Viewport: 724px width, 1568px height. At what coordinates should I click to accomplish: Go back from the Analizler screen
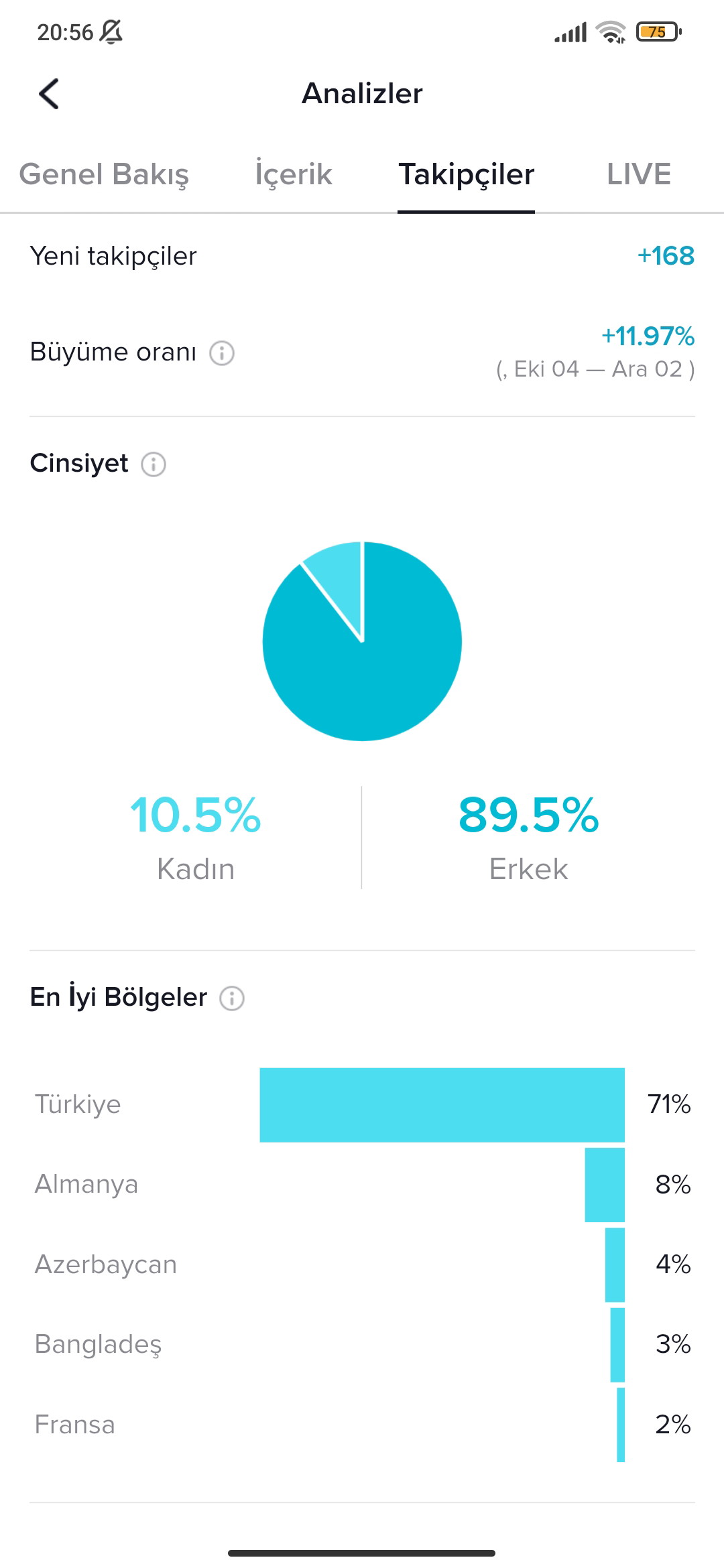[x=49, y=94]
